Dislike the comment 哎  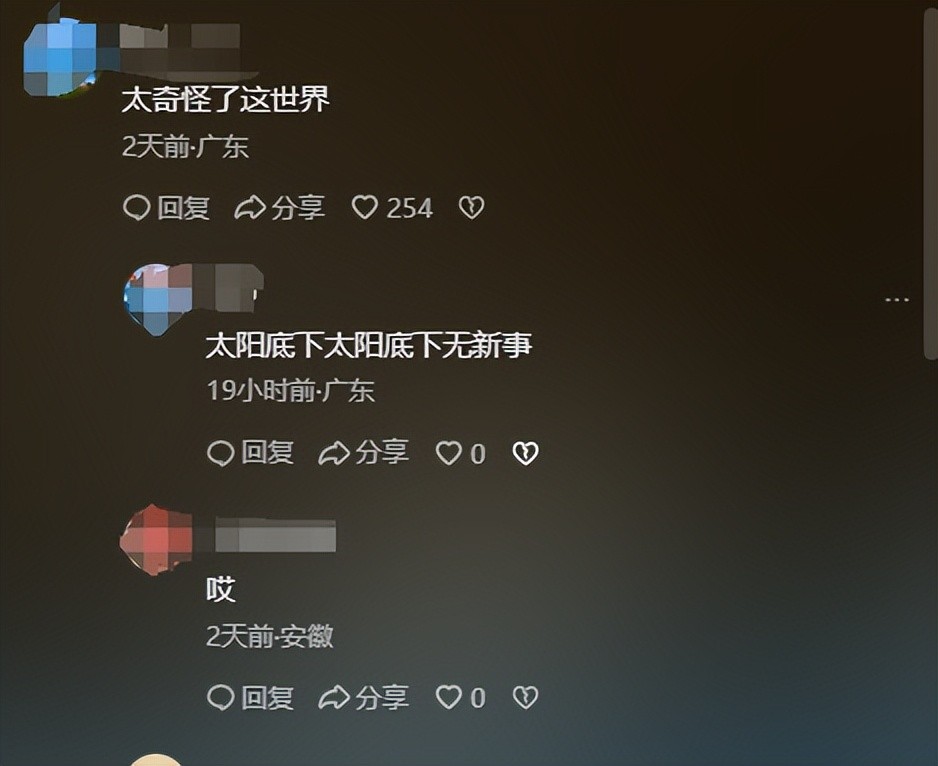tap(525, 697)
